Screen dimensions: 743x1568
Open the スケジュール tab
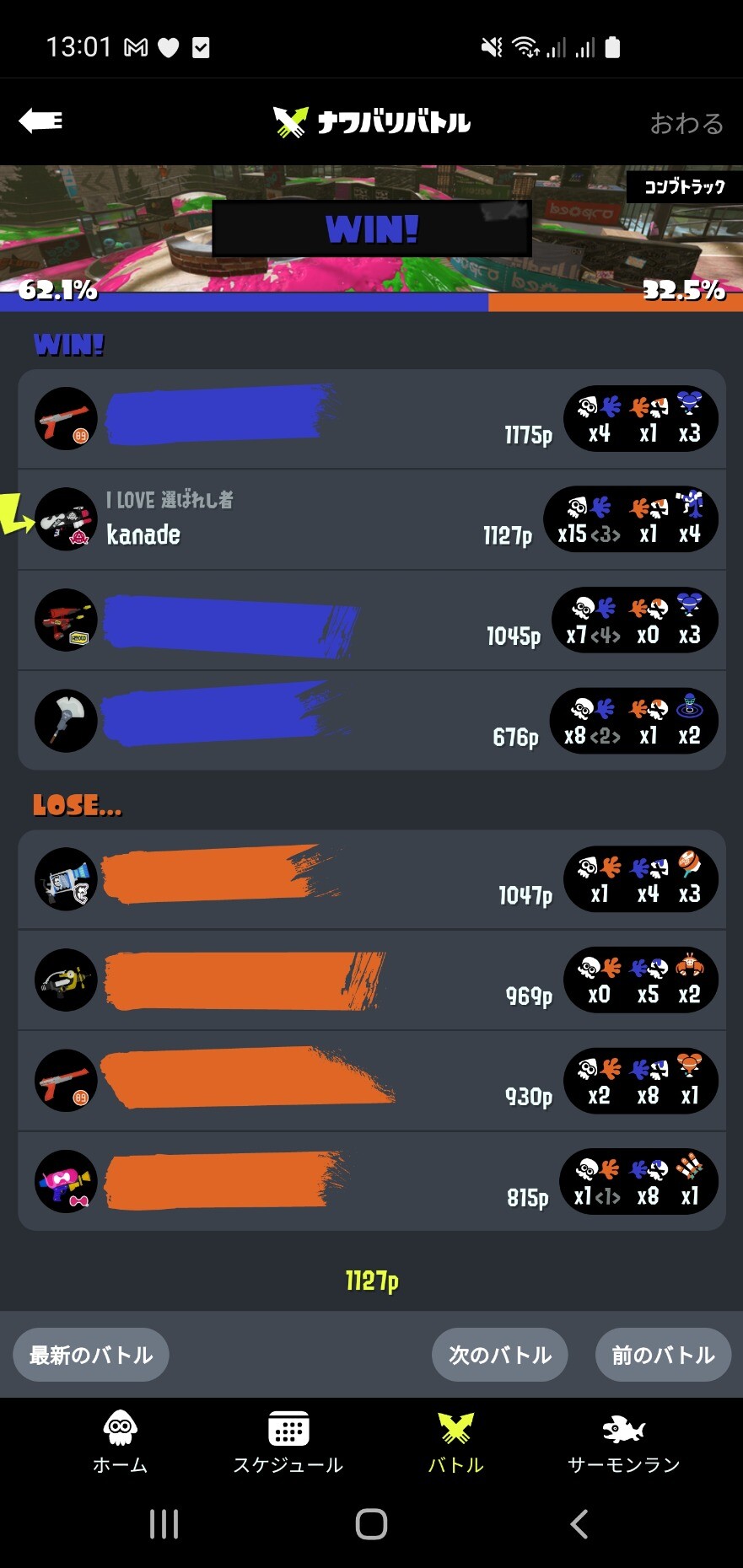pyautogui.click(x=288, y=1442)
